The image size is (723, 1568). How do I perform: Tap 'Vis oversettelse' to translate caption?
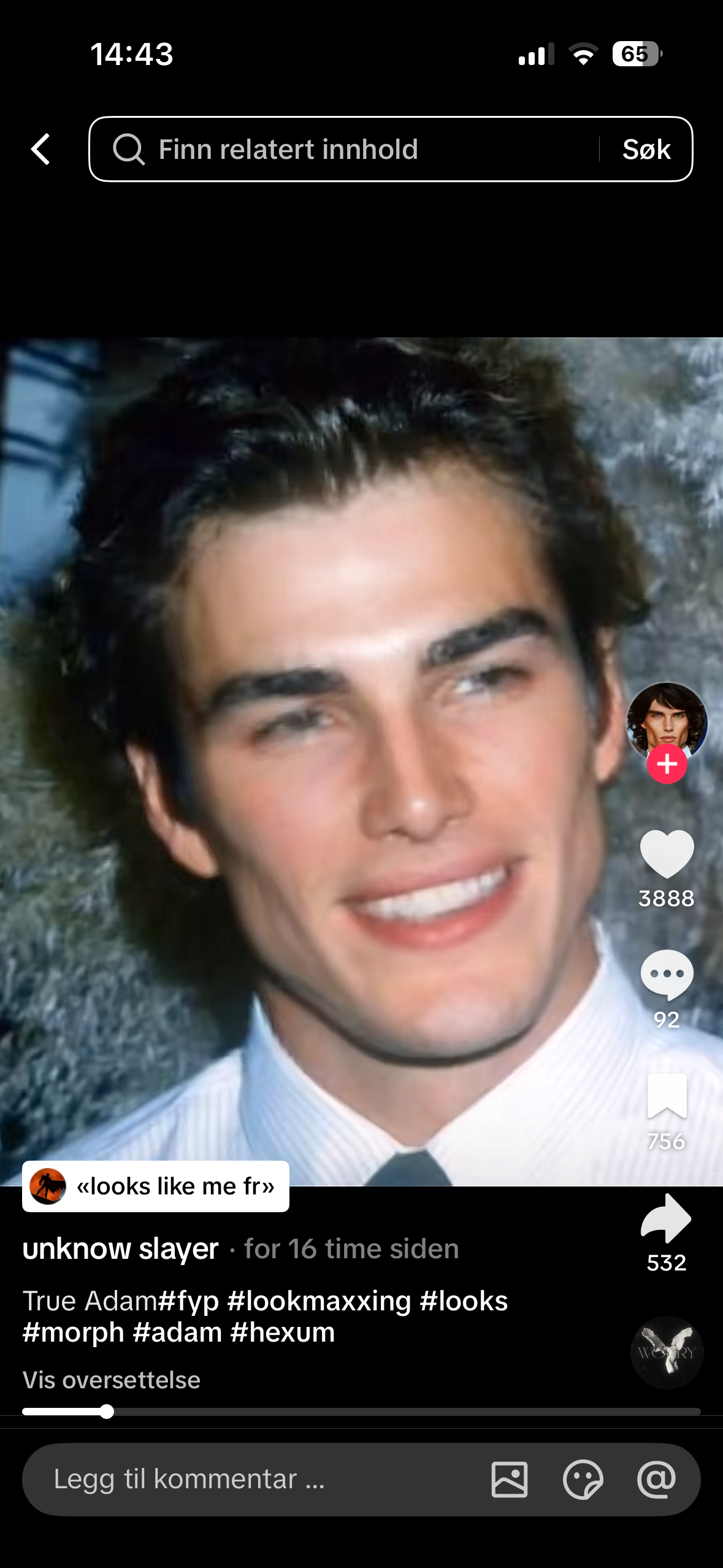pos(112,1380)
